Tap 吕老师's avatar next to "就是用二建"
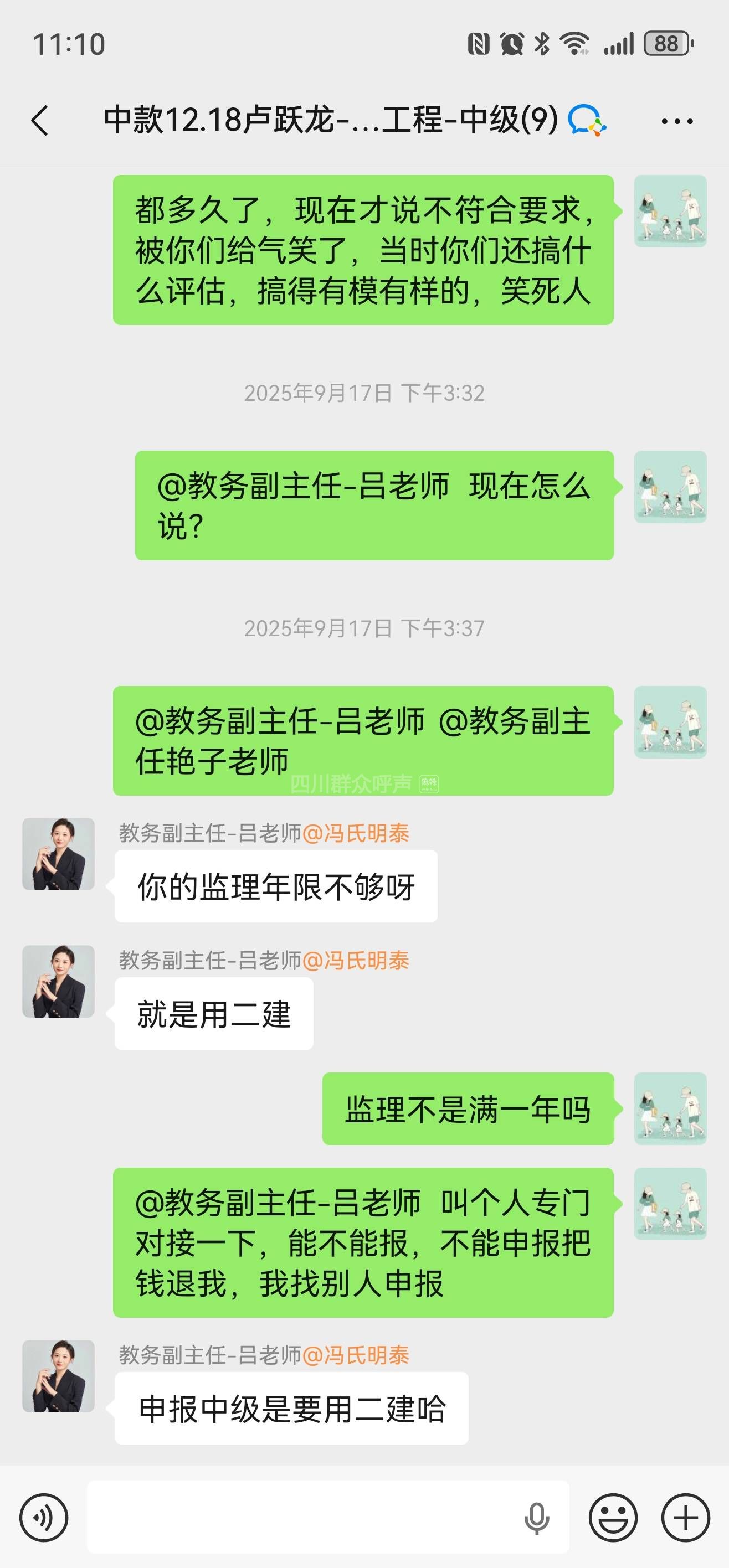Screen dimensions: 729x1568 click(x=59, y=981)
